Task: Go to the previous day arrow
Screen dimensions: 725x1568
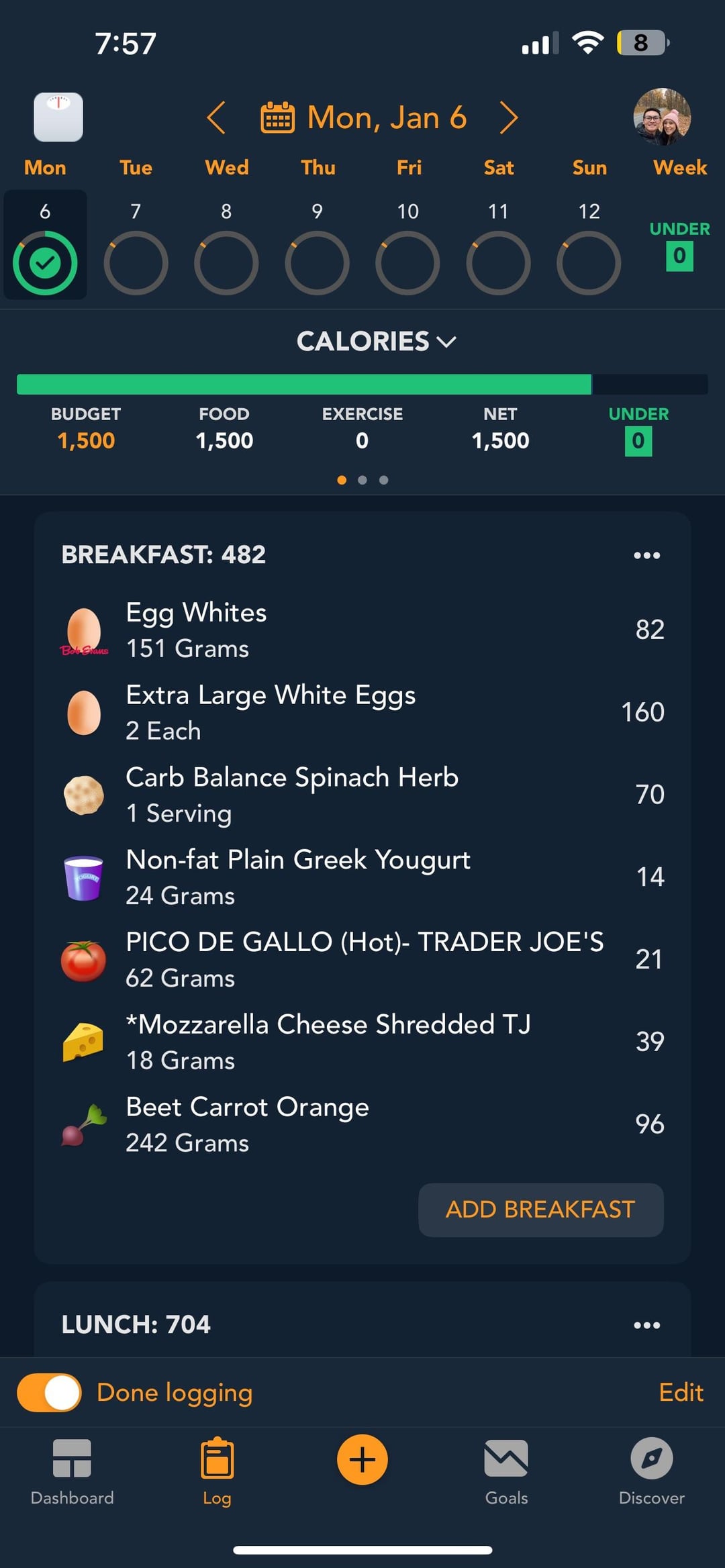Action: coord(215,117)
